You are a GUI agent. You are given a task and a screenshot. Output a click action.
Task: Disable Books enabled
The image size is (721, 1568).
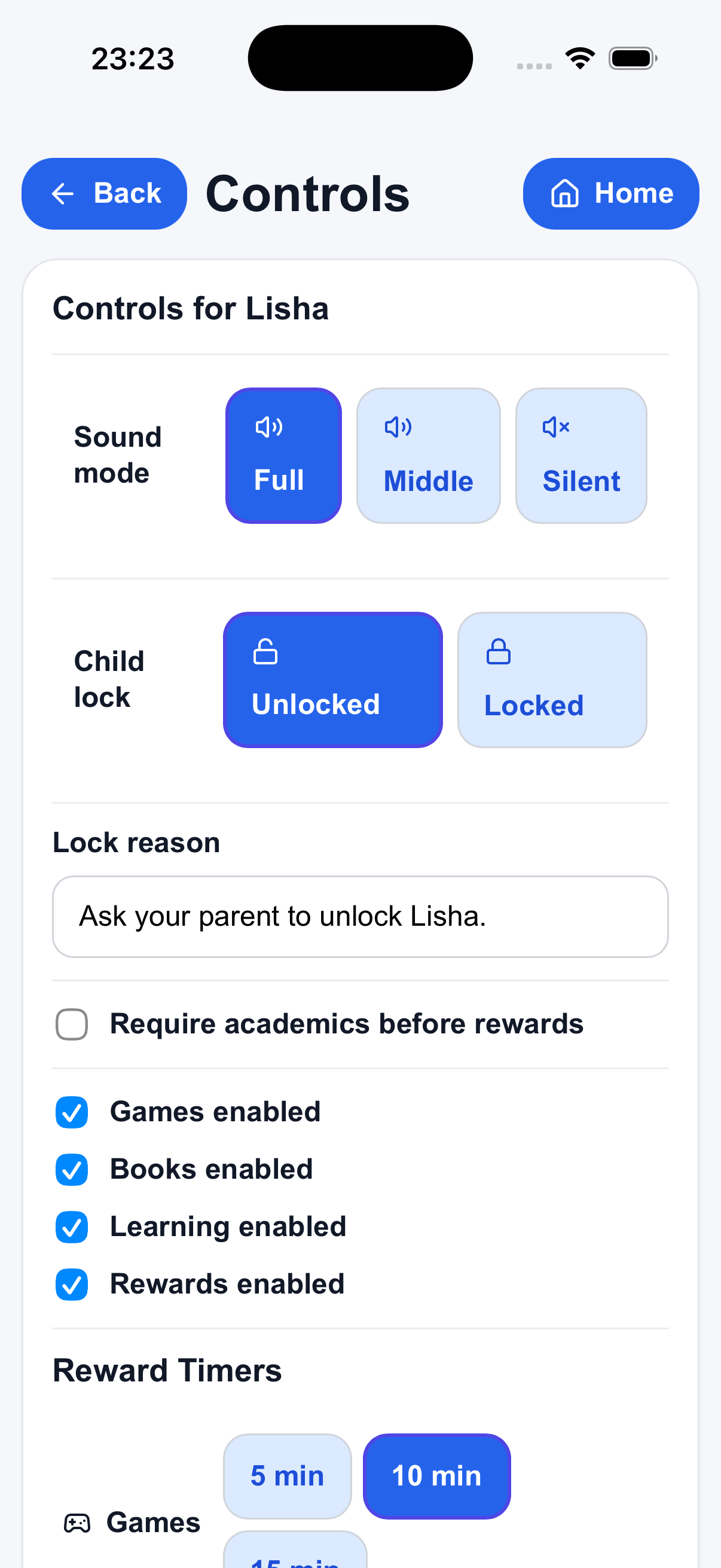[71, 1169]
